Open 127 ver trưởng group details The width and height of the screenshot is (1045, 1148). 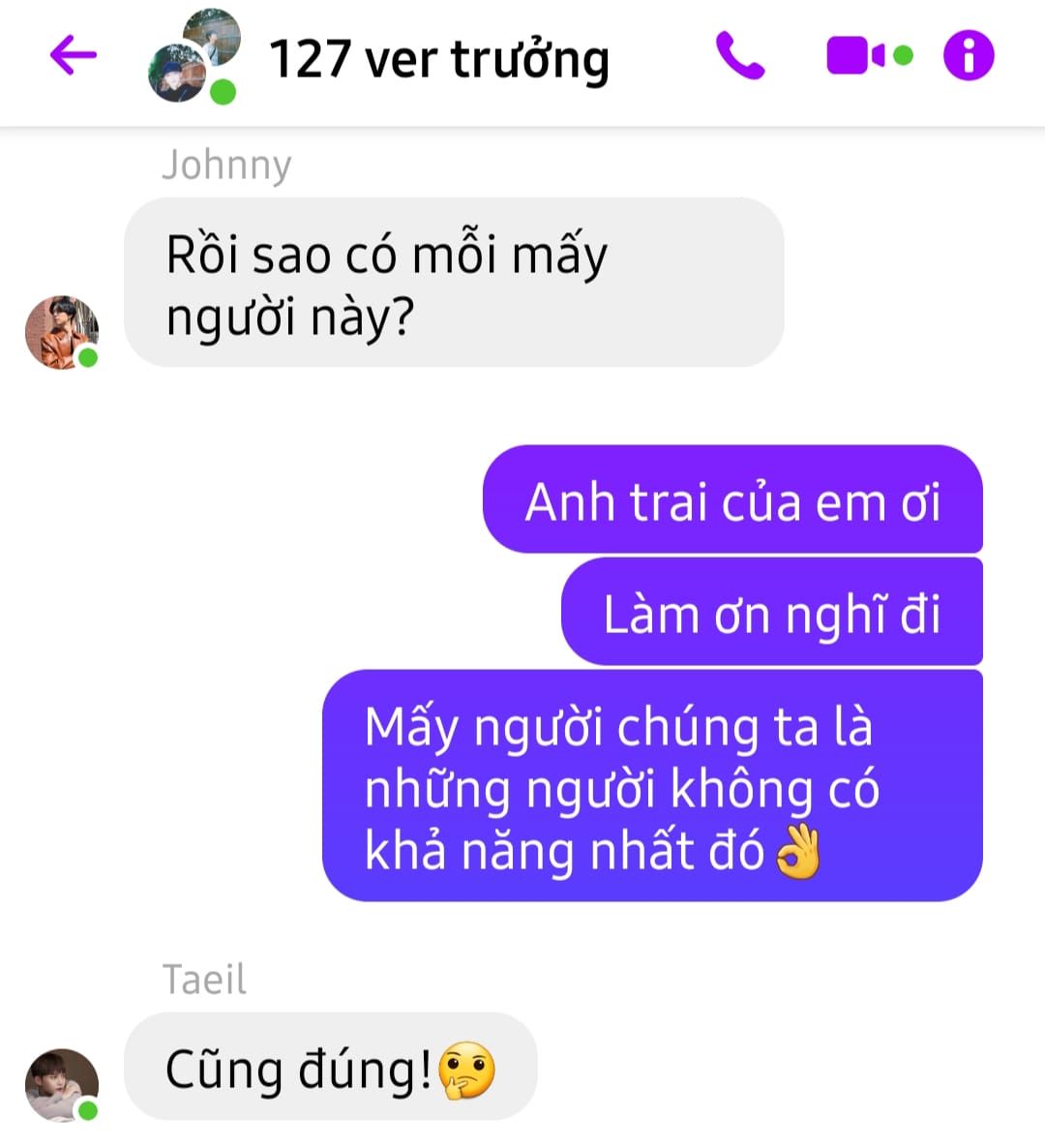click(x=438, y=59)
